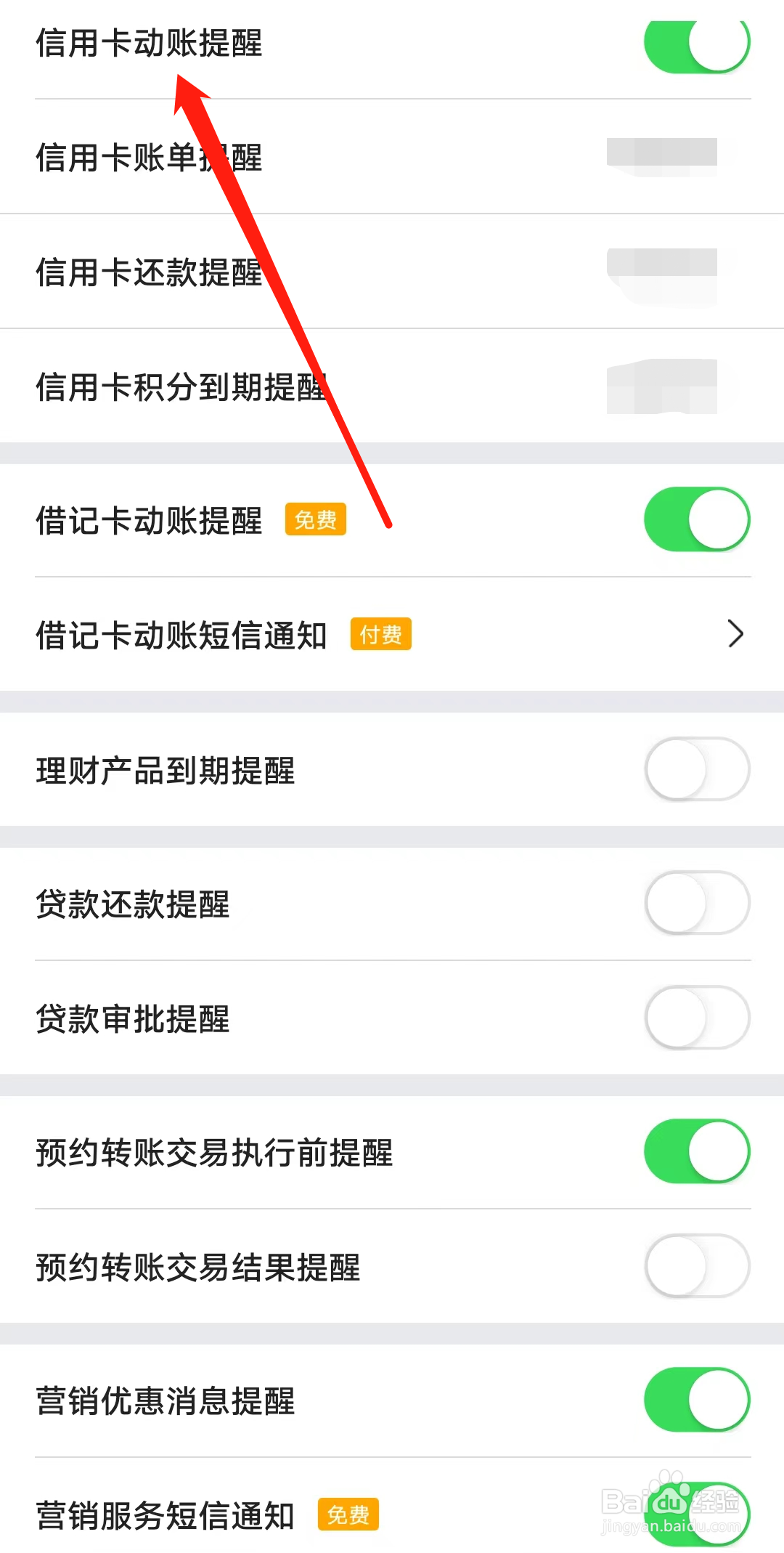Screen dimensions: 784x1553
Task: Disable the 信用卡动账提醒 switch
Action: [x=695, y=45]
